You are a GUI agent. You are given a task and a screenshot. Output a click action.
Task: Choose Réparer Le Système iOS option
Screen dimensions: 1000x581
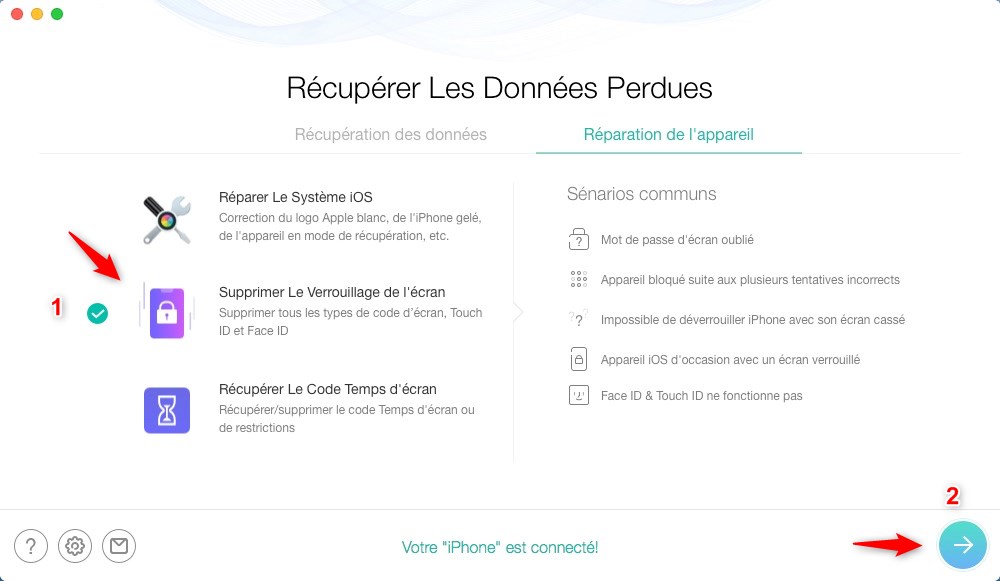(296, 197)
